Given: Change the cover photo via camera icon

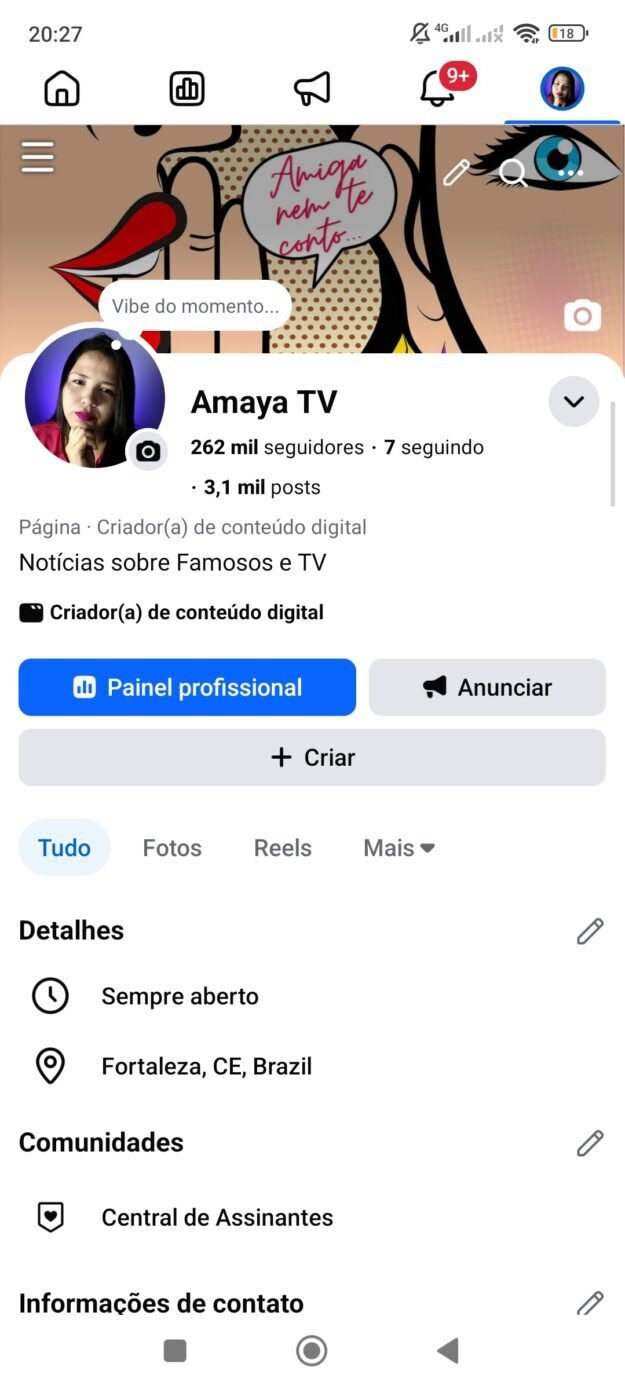Looking at the screenshot, I should coord(582,316).
